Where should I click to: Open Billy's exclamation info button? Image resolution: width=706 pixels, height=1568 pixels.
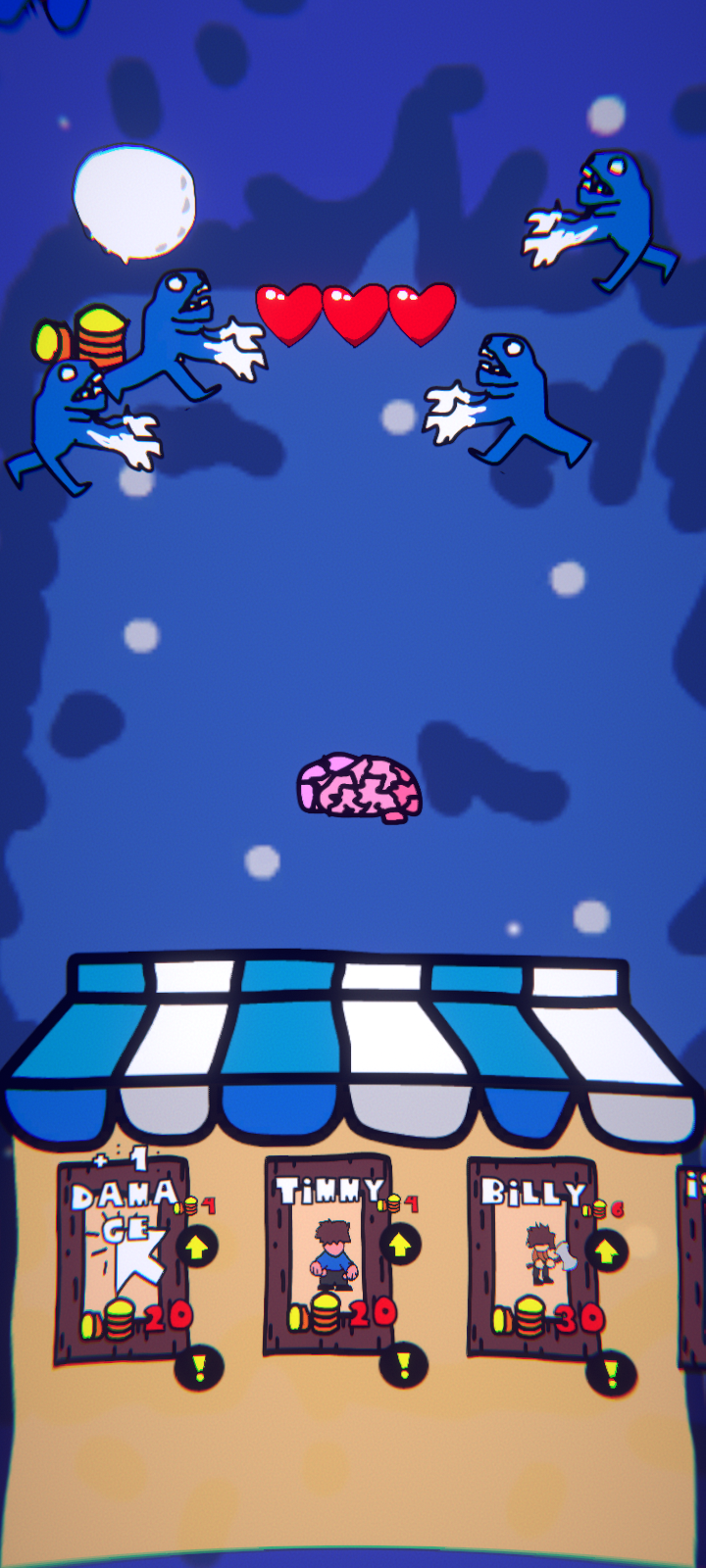(x=611, y=1372)
